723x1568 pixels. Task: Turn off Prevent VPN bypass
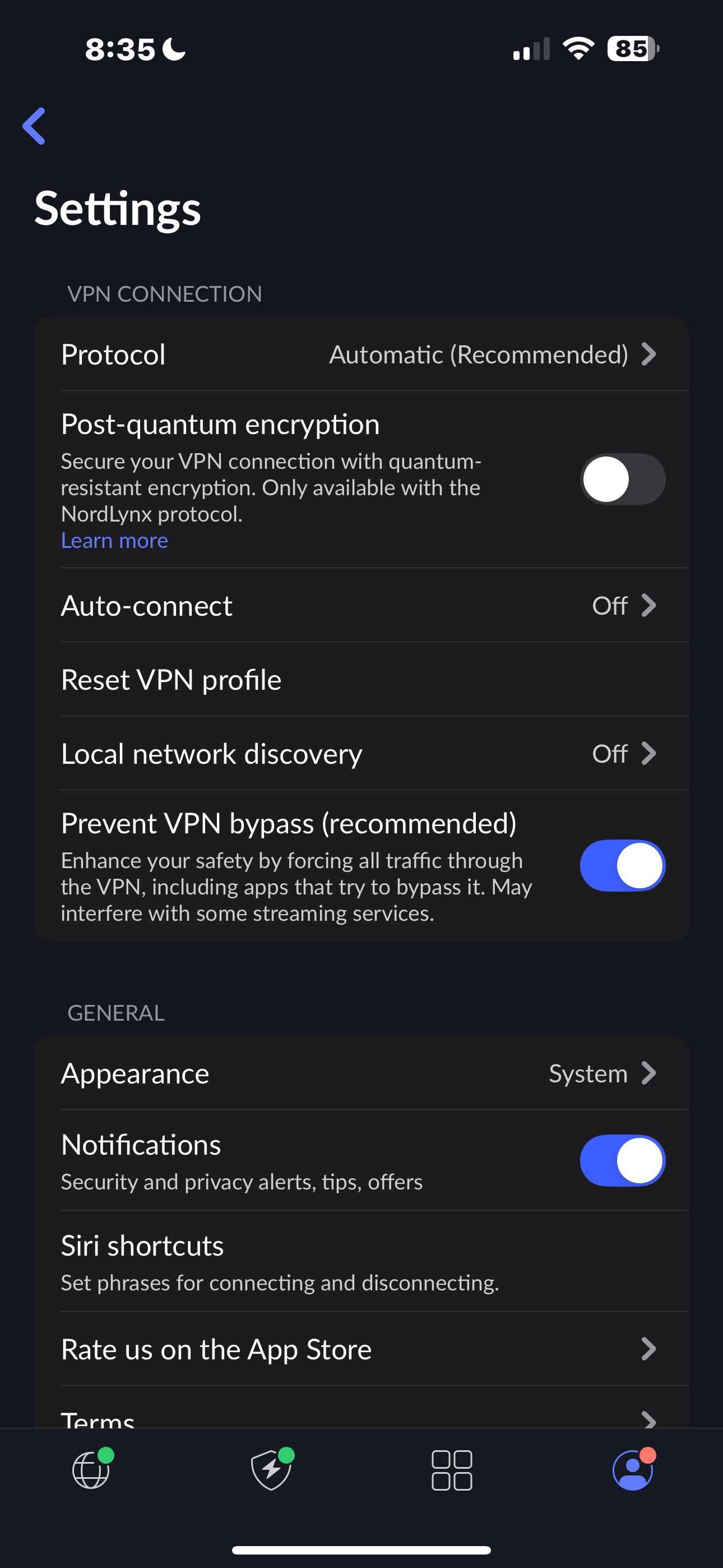click(x=622, y=865)
